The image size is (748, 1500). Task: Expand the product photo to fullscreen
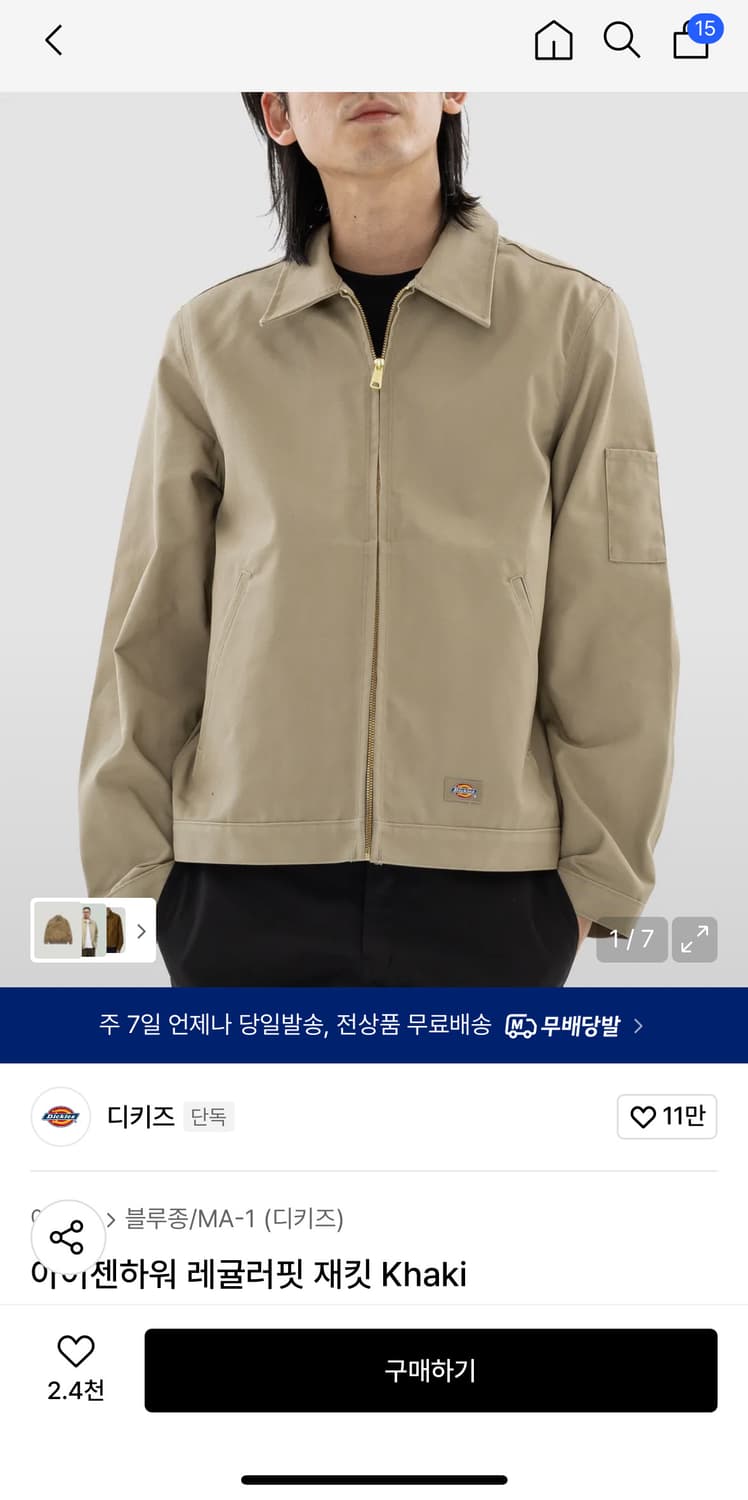click(x=694, y=939)
